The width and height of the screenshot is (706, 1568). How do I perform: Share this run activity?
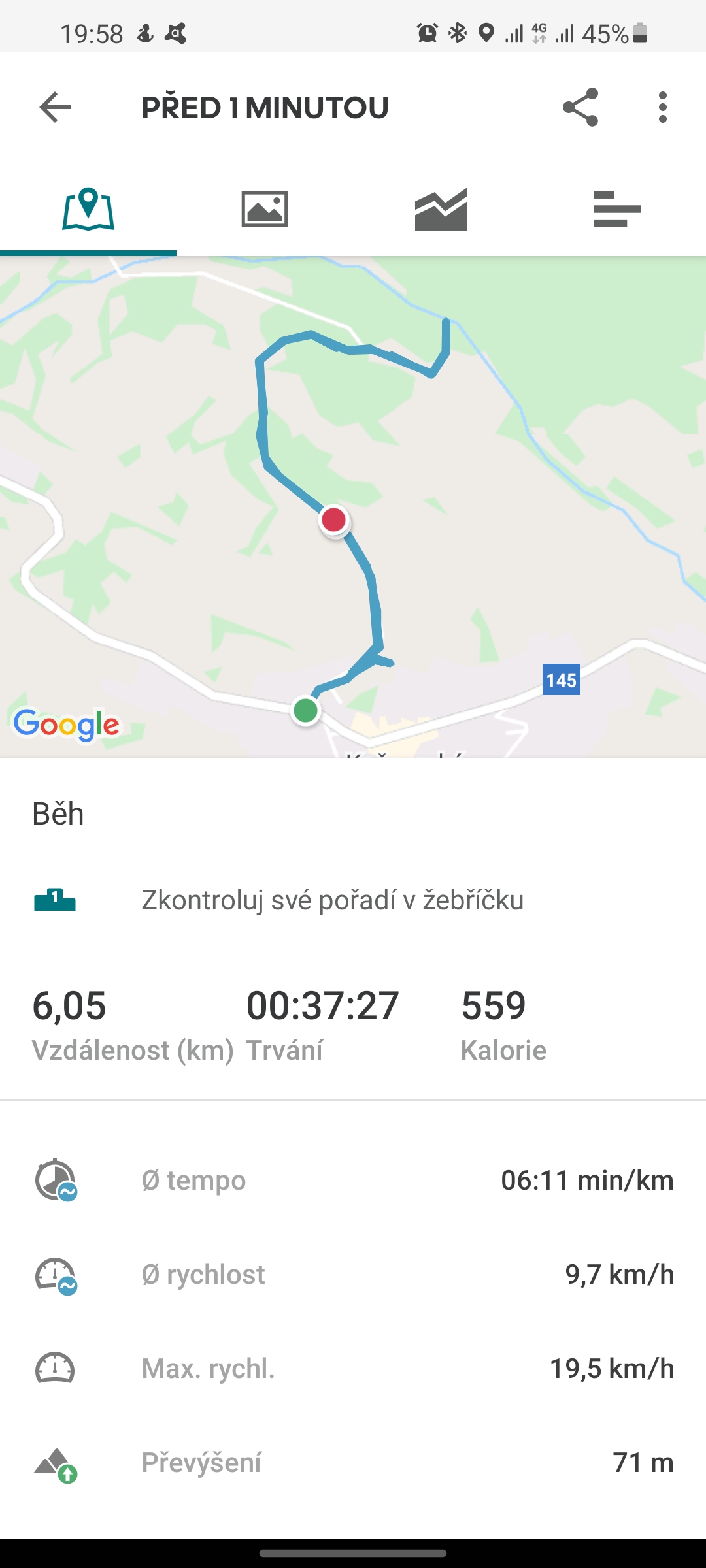pos(580,107)
